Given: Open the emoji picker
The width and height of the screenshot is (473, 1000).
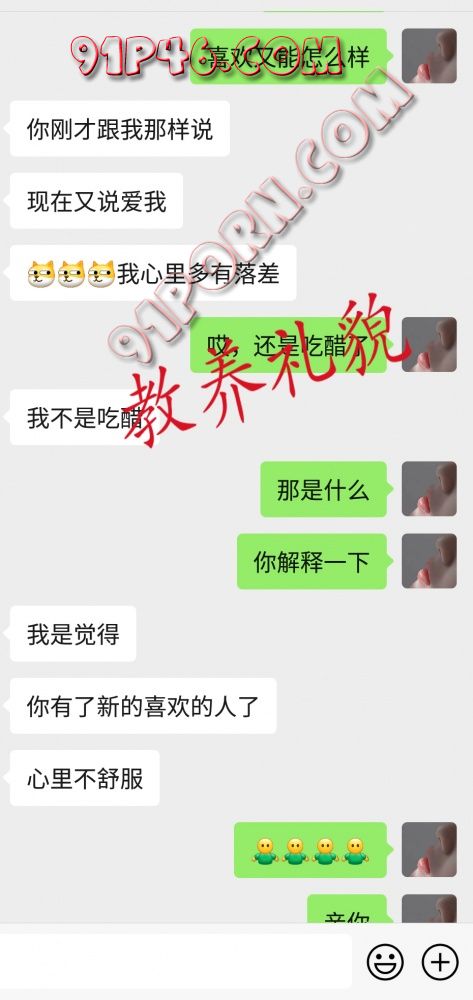Looking at the screenshot, I should 385,962.
